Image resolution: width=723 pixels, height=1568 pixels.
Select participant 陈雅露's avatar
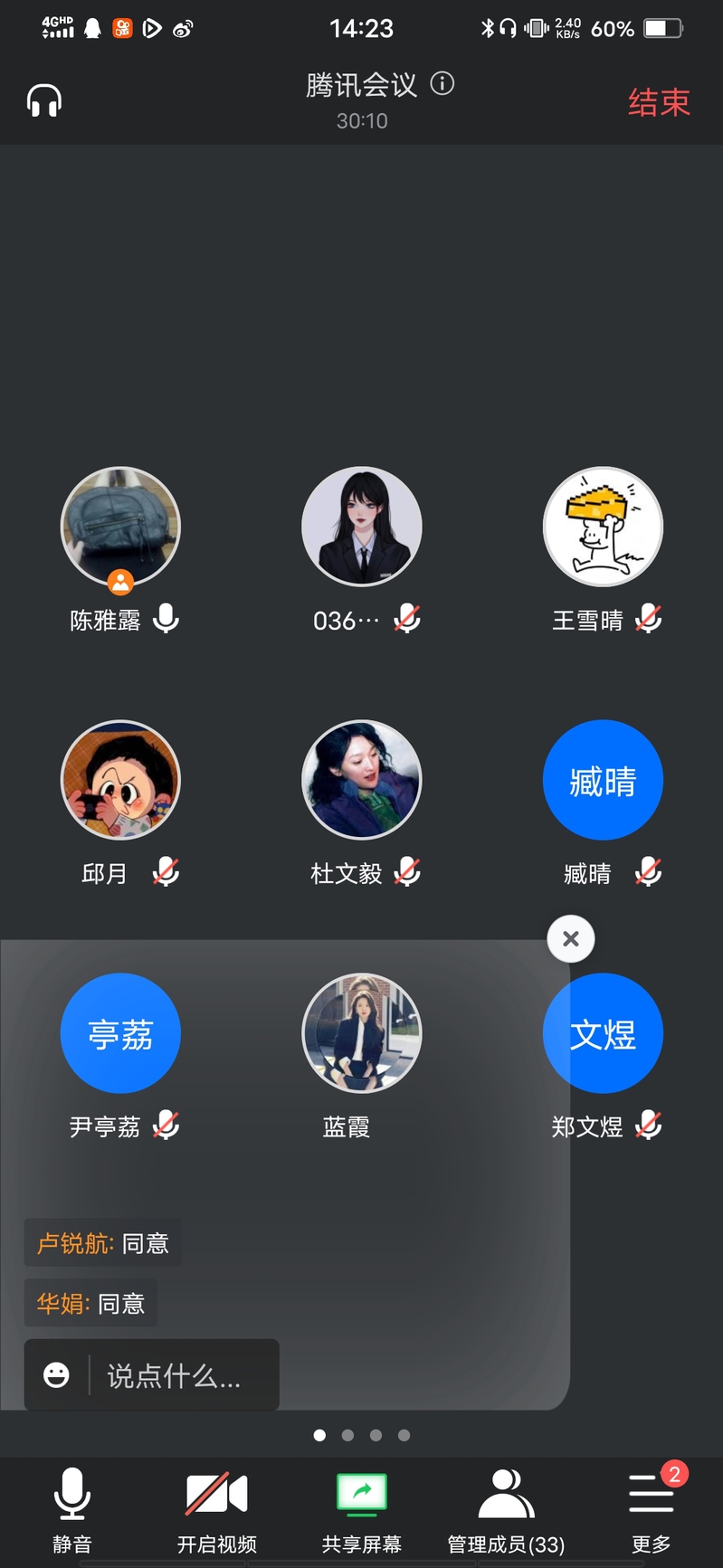120,527
